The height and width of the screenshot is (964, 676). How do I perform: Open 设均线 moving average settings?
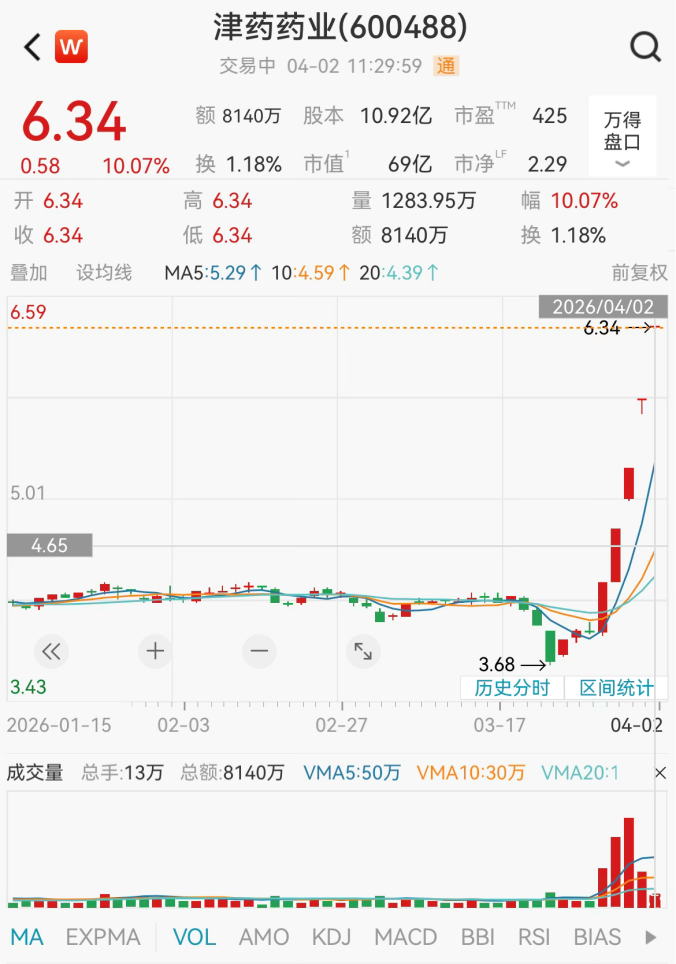pos(104,273)
